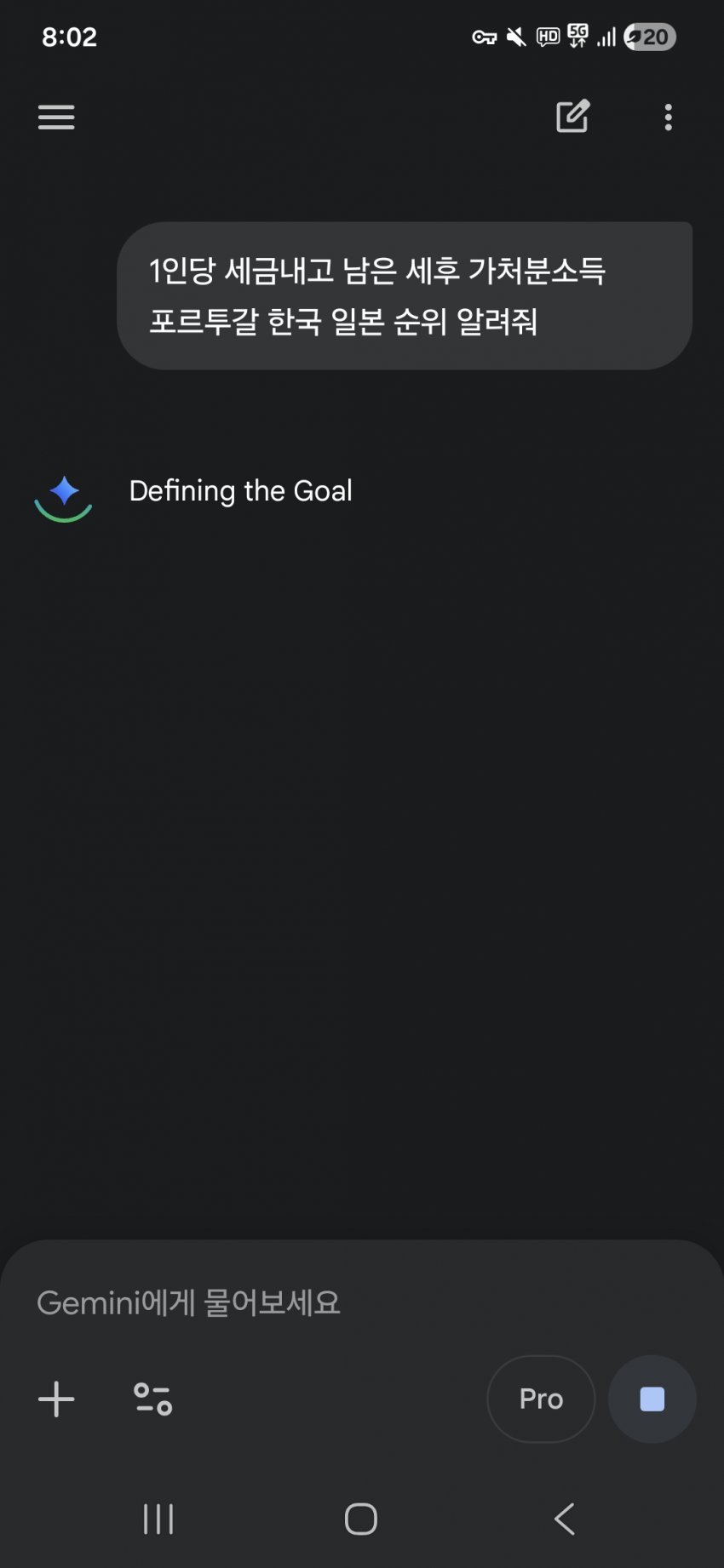Expand the 'Defining the Goal' thinking status
The width and height of the screenshot is (724, 1568).
240,491
